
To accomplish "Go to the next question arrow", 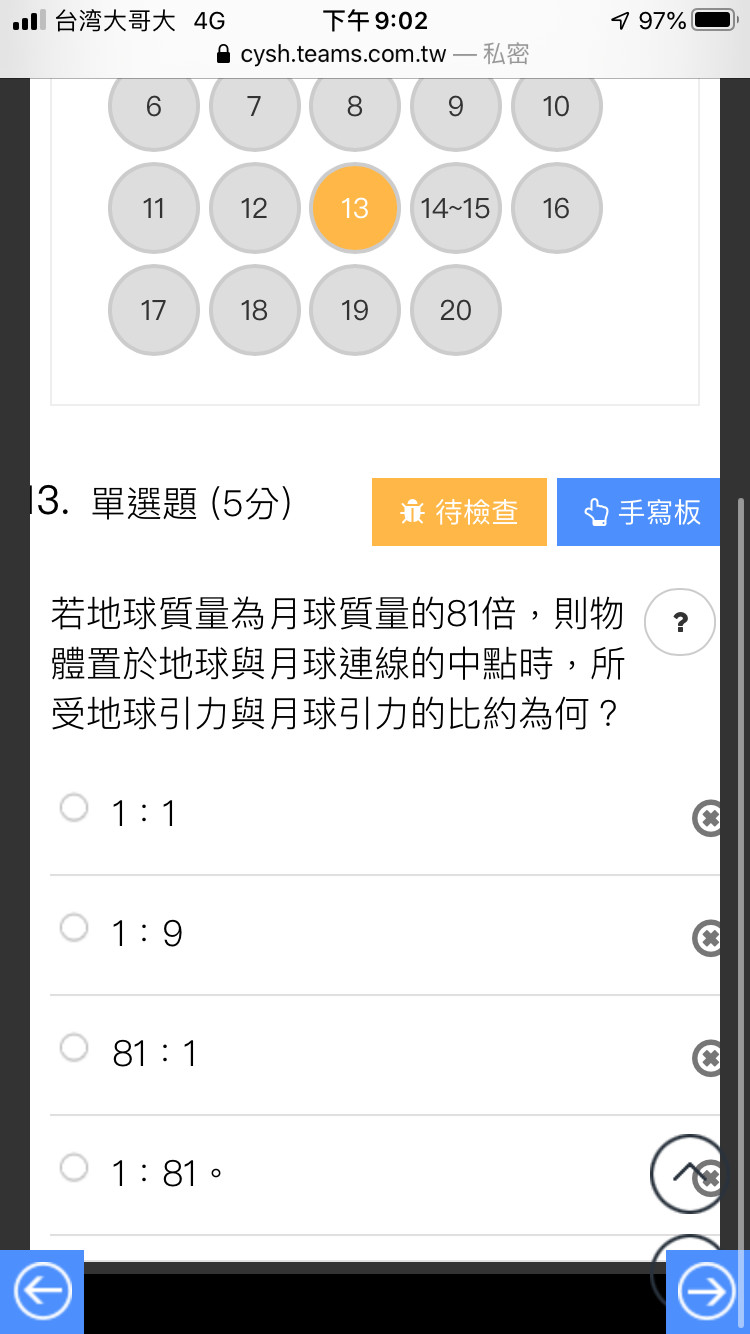I will [707, 1292].
